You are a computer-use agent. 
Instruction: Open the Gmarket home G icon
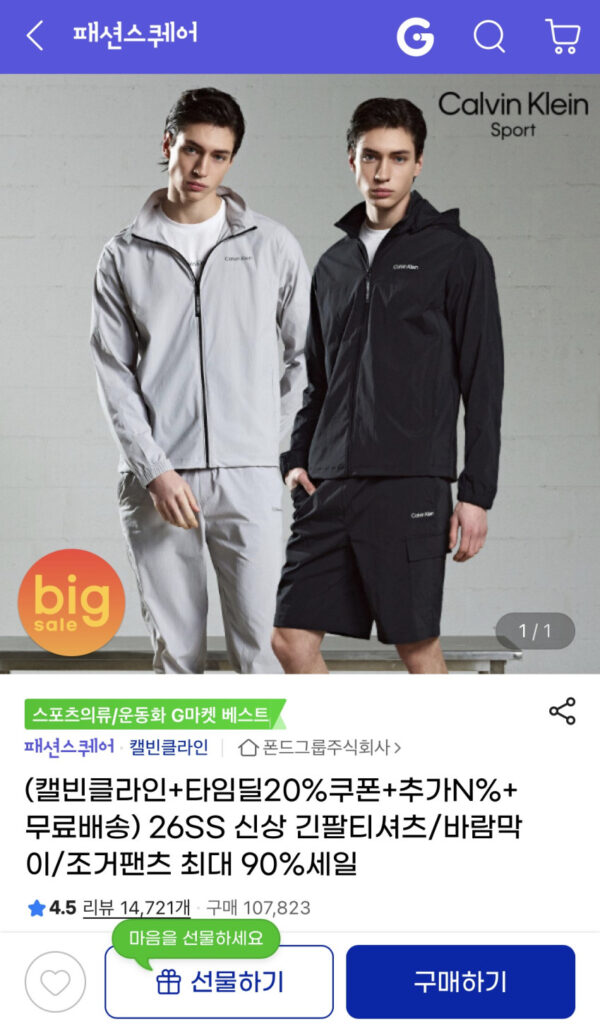415,37
